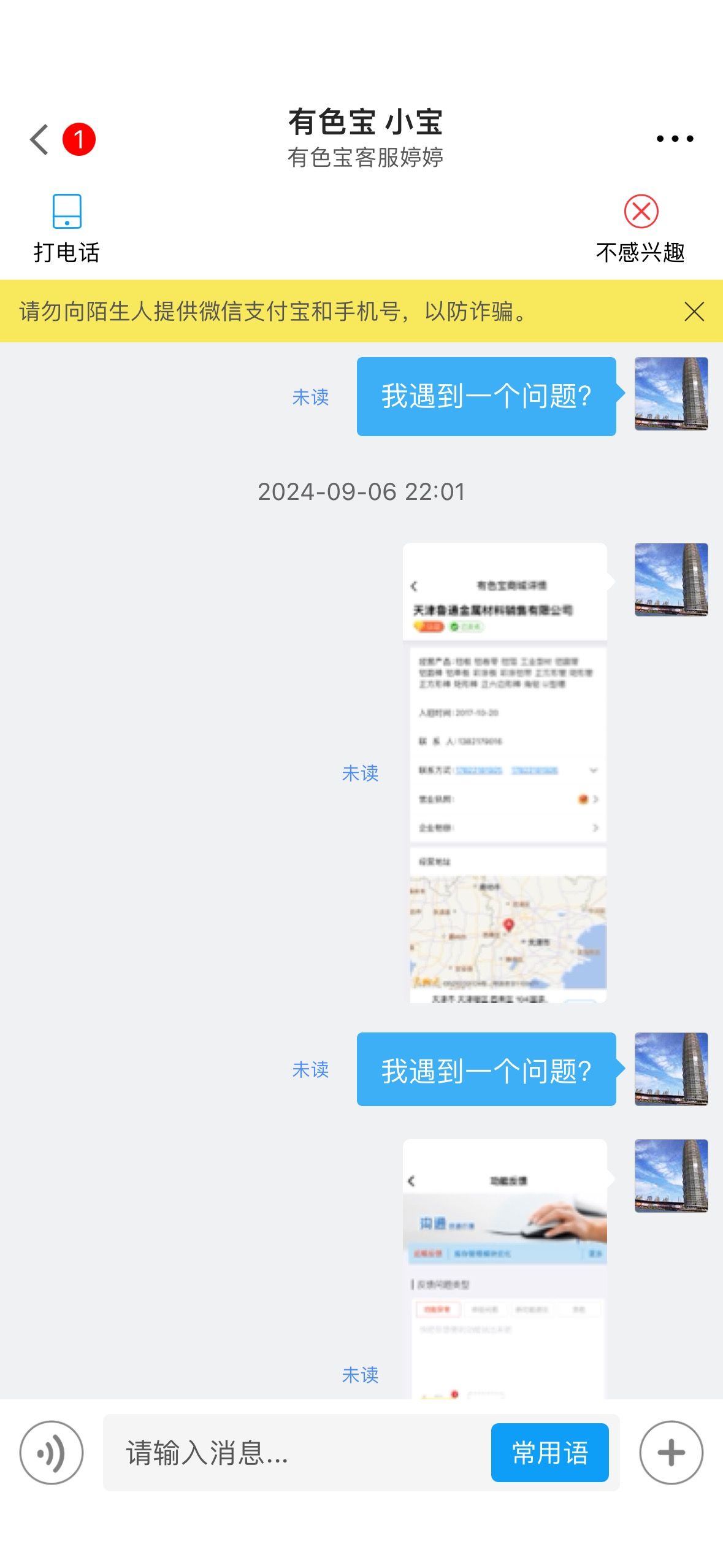Open the sent 功能反馈 screenshot image
This screenshot has height=1568, width=723.
click(x=505, y=1269)
